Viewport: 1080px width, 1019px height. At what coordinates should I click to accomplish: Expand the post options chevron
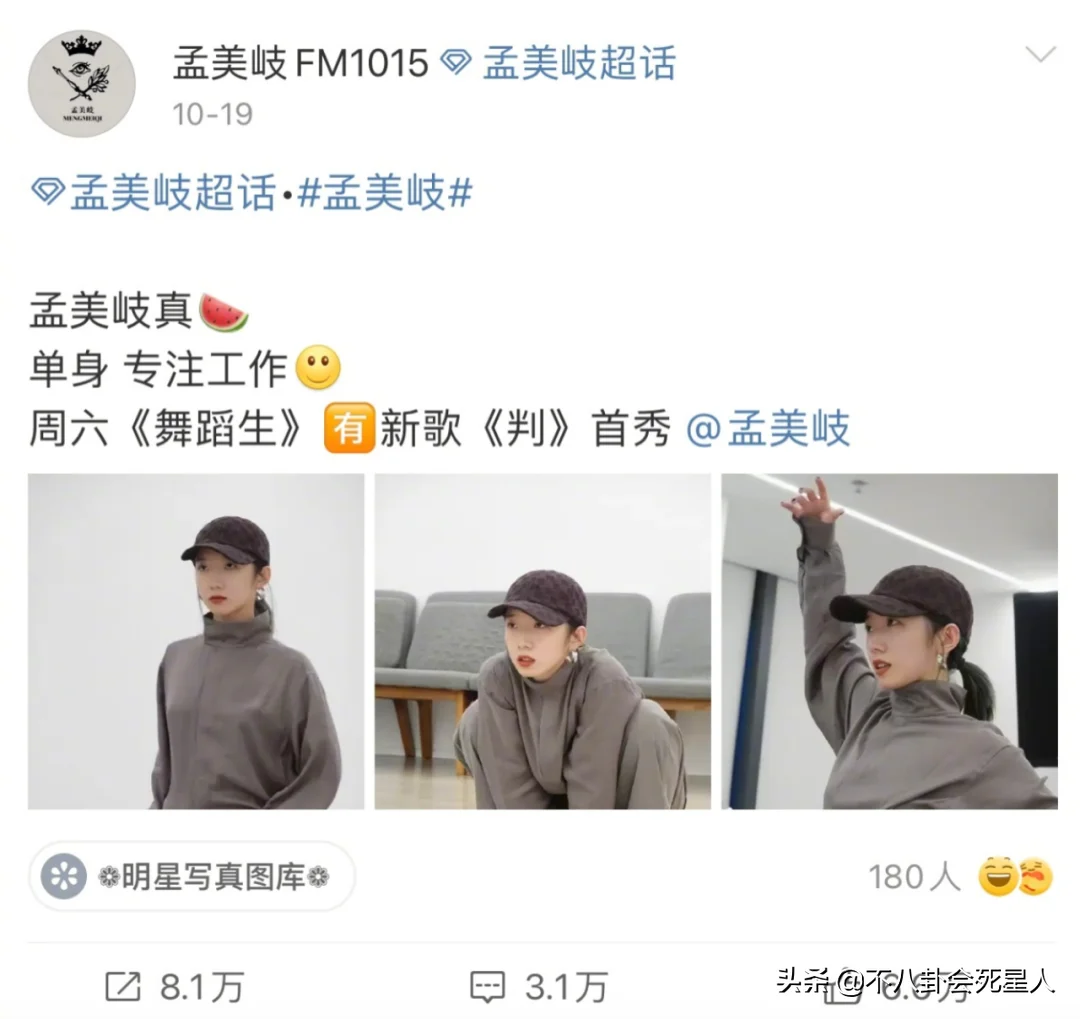click(1040, 55)
